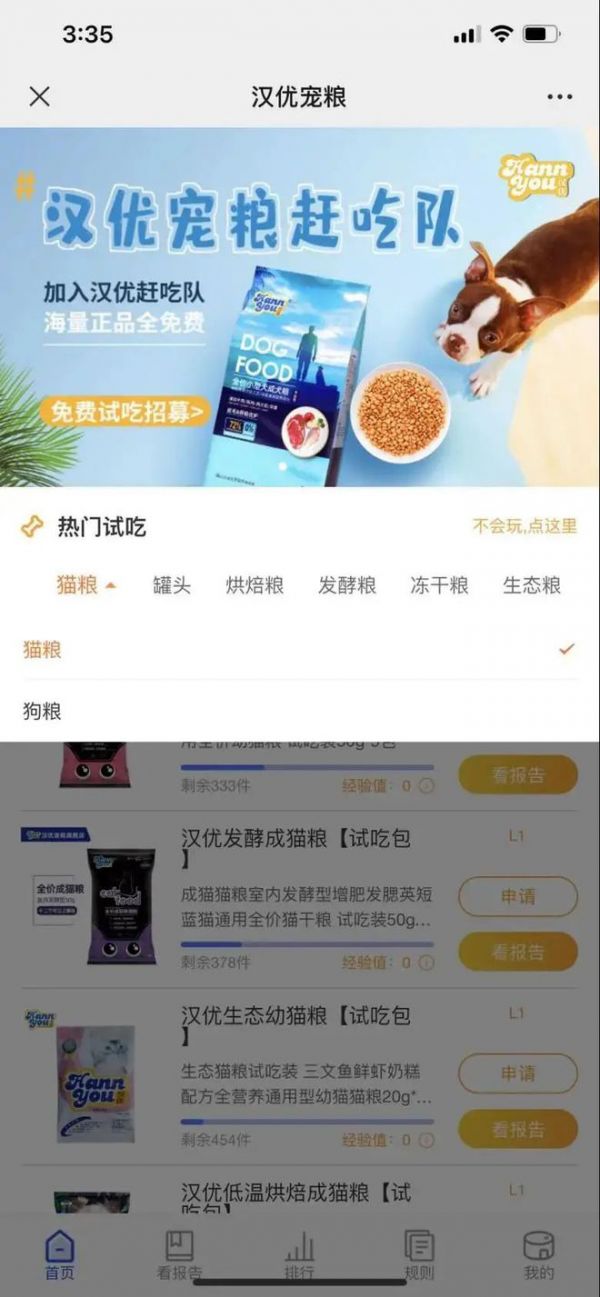Tap the 不会玩,点这里 help link

point(525,526)
